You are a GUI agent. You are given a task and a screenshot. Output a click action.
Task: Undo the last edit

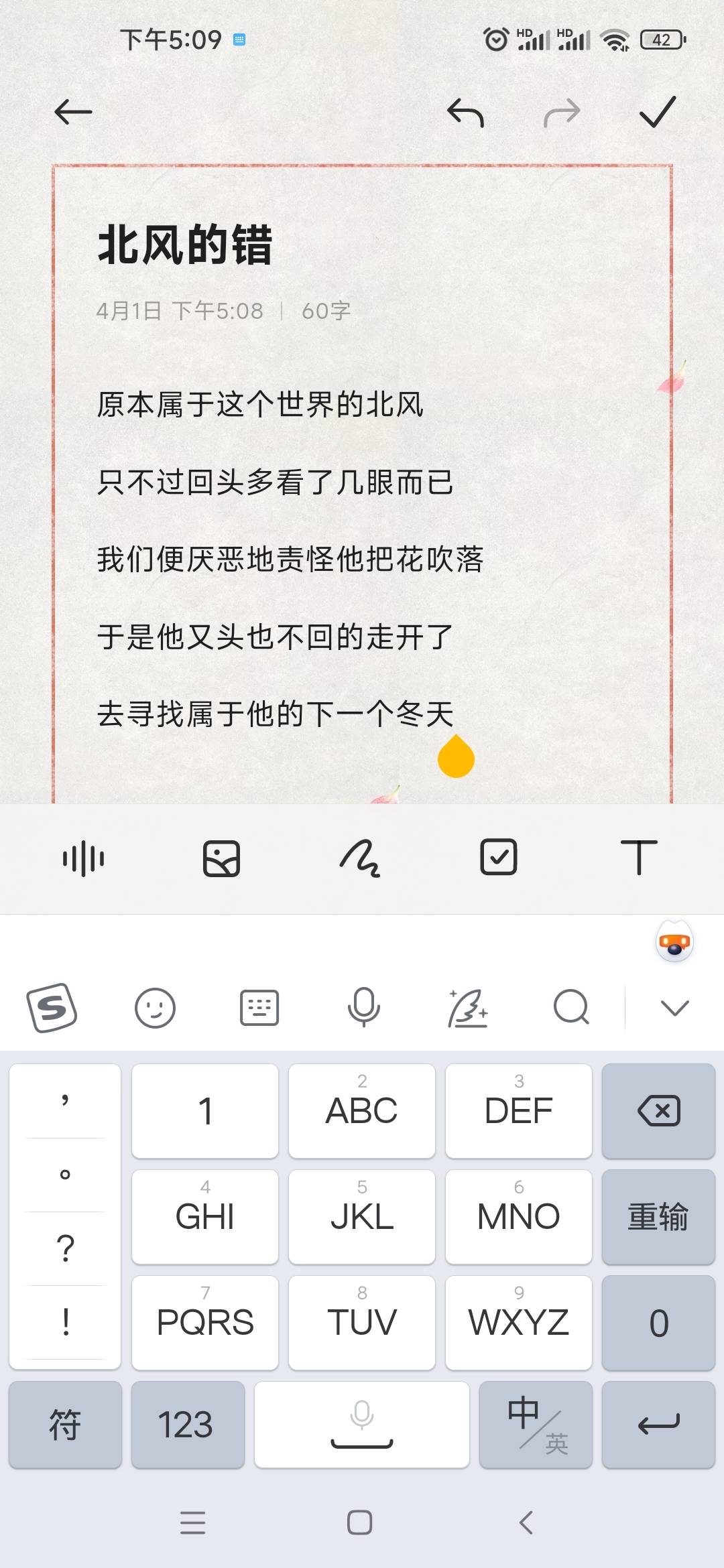tap(465, 112)
